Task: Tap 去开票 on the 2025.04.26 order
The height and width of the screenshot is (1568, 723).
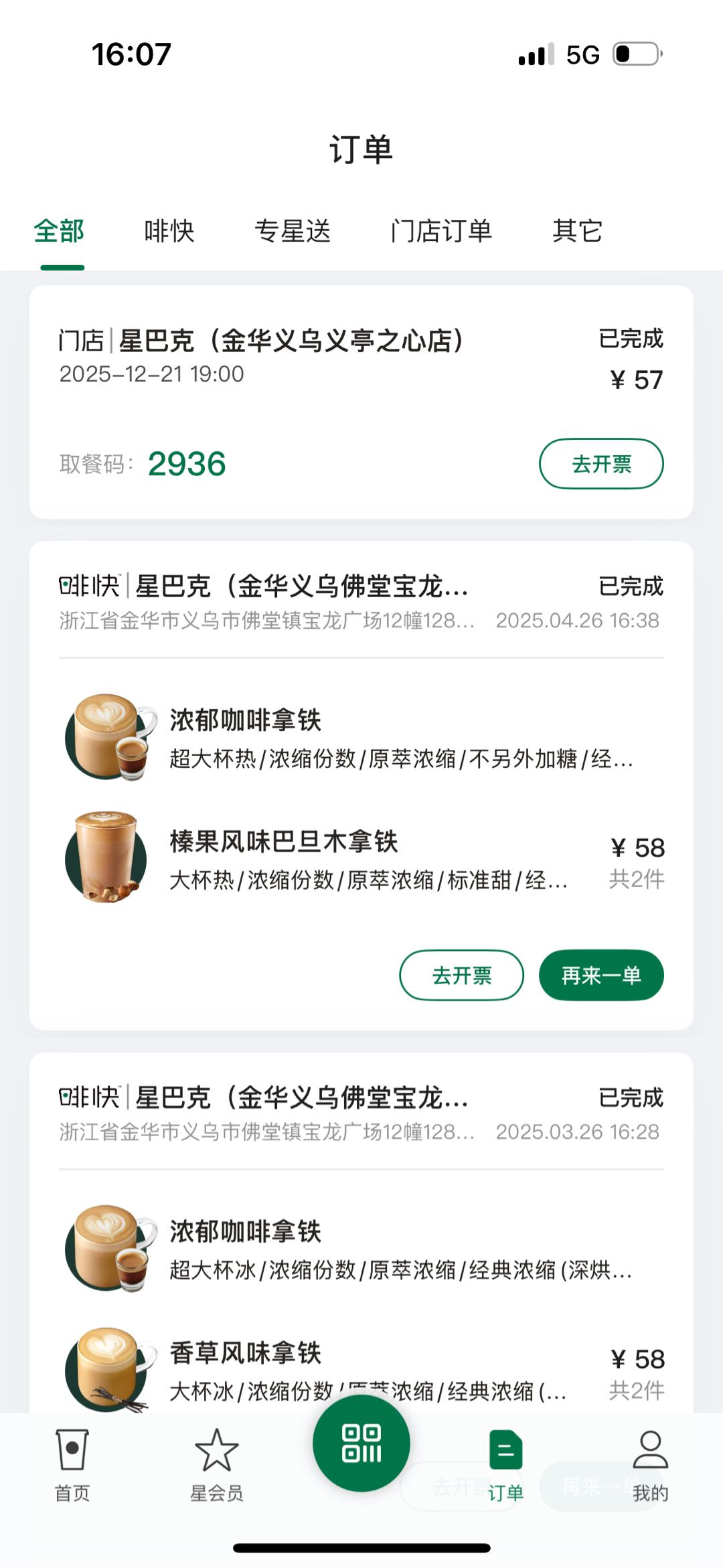Action: 461,975
